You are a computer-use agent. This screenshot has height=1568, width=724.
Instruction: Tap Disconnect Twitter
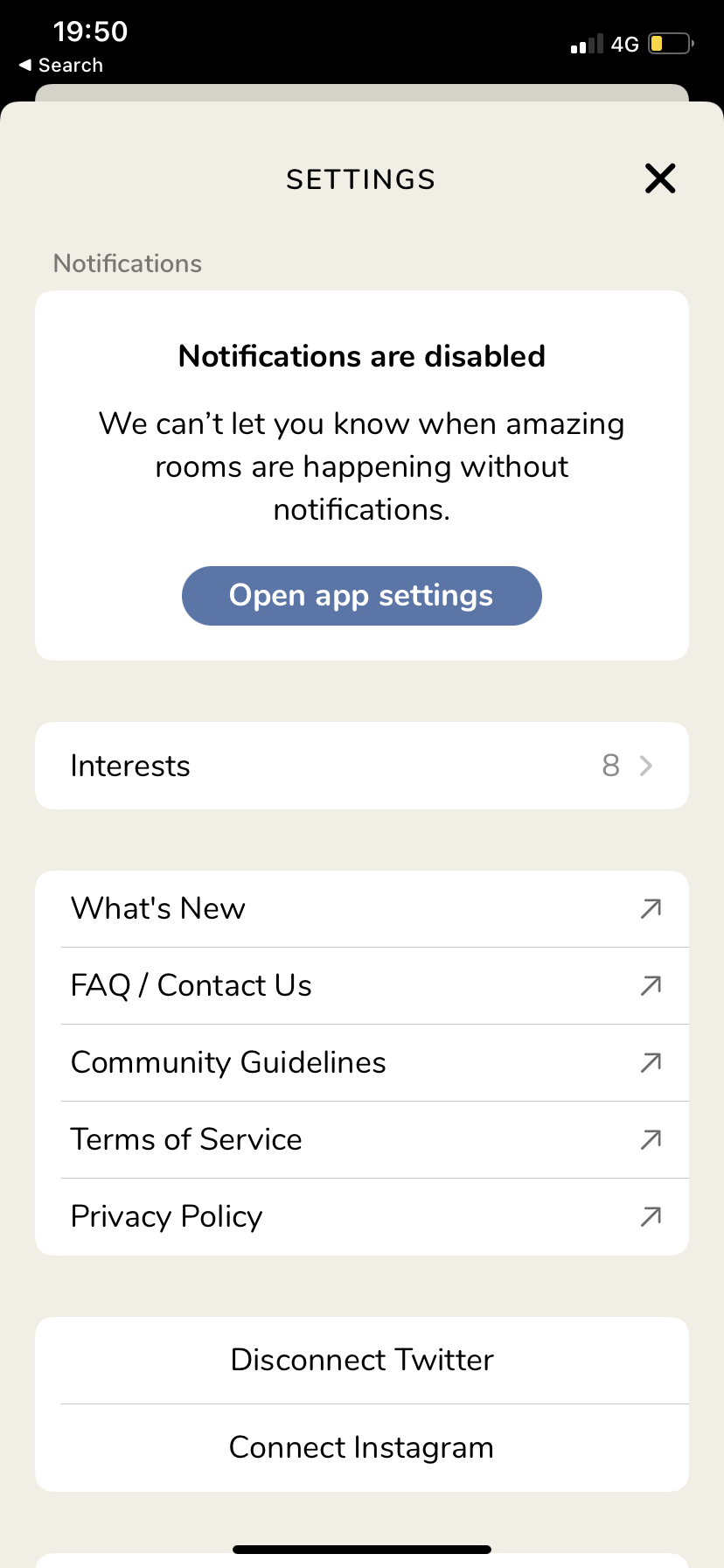click(361, 1360)
